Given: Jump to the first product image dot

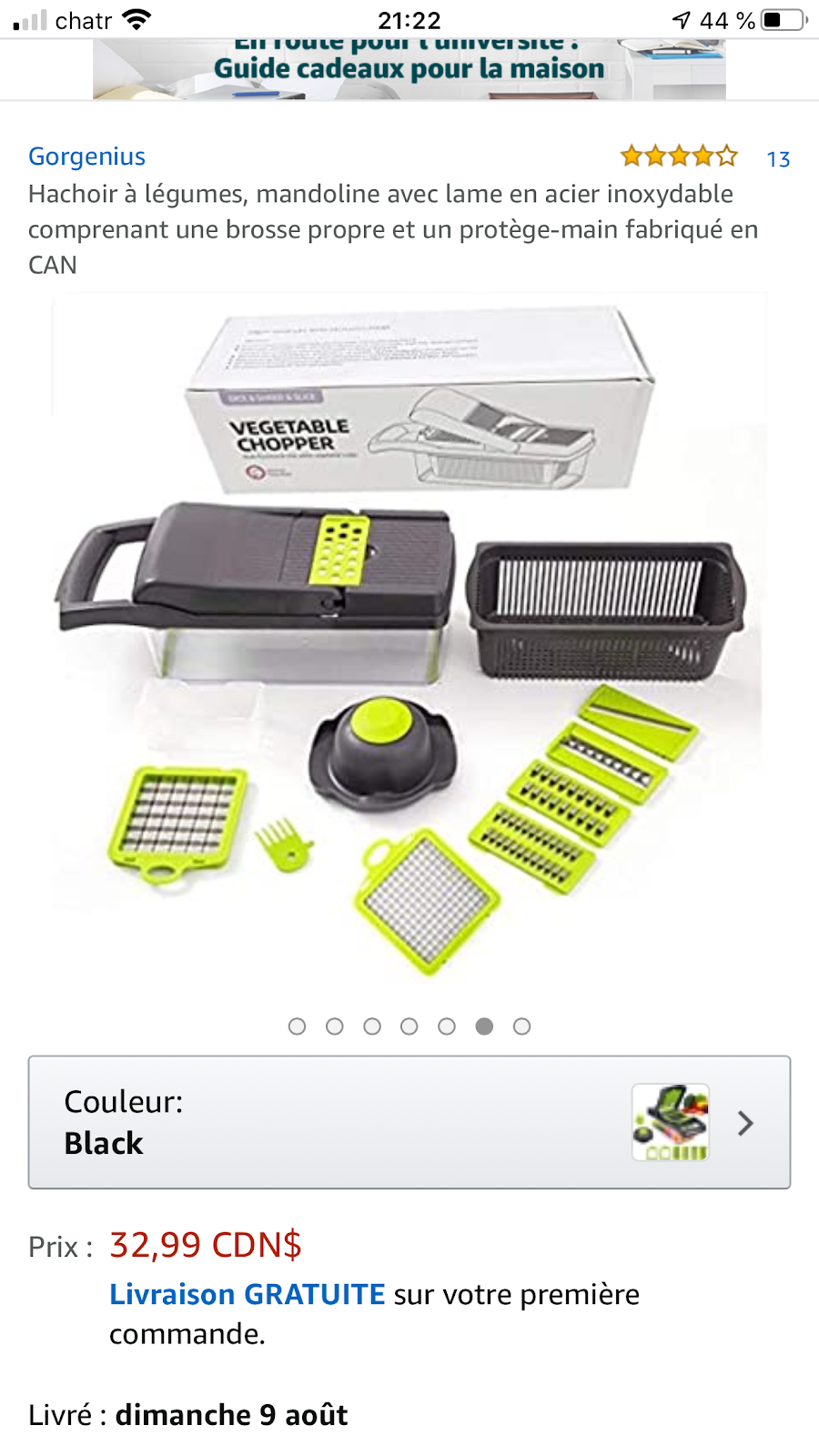Looking at the screenshot, I should point(297,1026).
